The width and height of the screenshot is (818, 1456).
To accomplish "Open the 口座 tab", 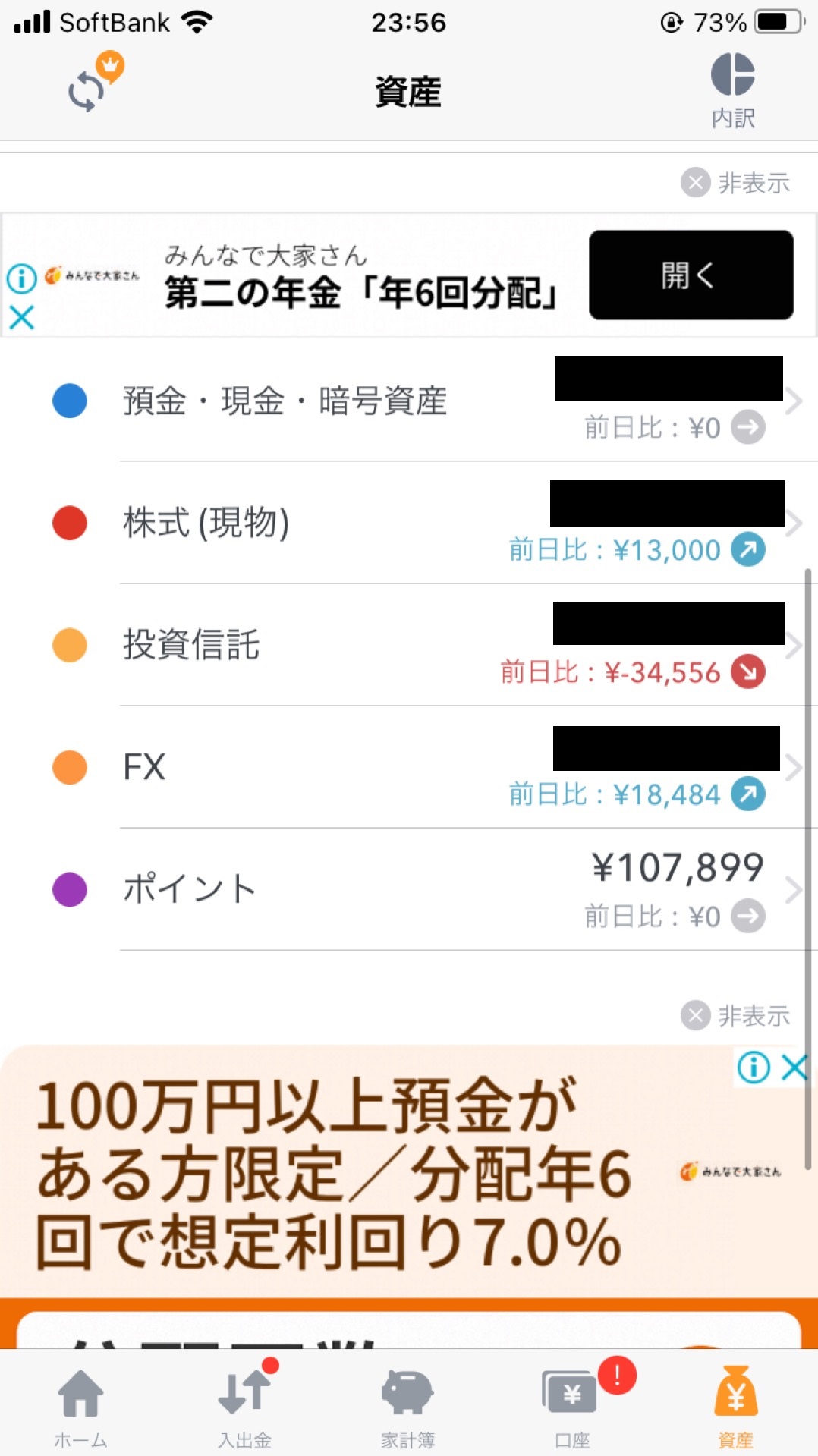I will (x=572, y=1406).
